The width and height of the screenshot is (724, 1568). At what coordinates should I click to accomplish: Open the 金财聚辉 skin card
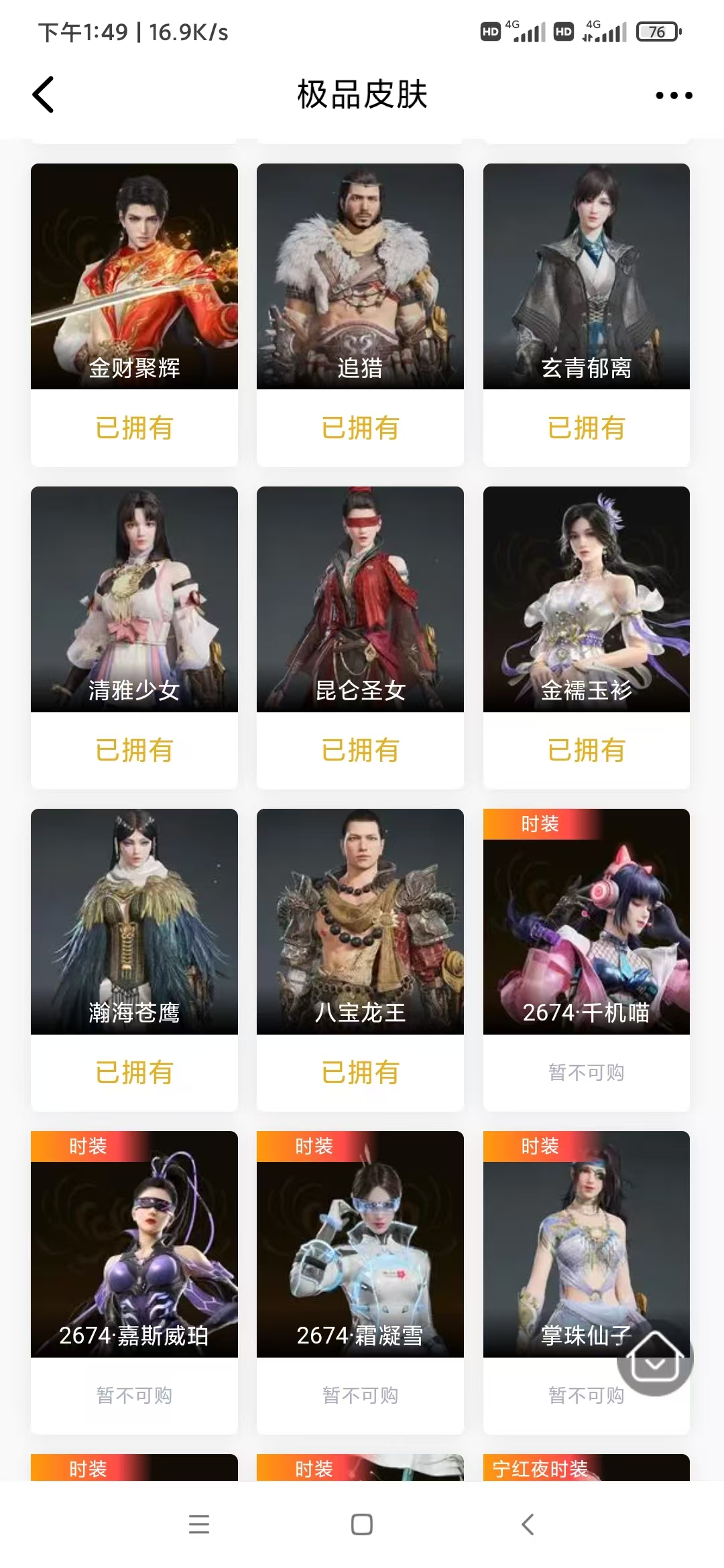coord(134,277)
